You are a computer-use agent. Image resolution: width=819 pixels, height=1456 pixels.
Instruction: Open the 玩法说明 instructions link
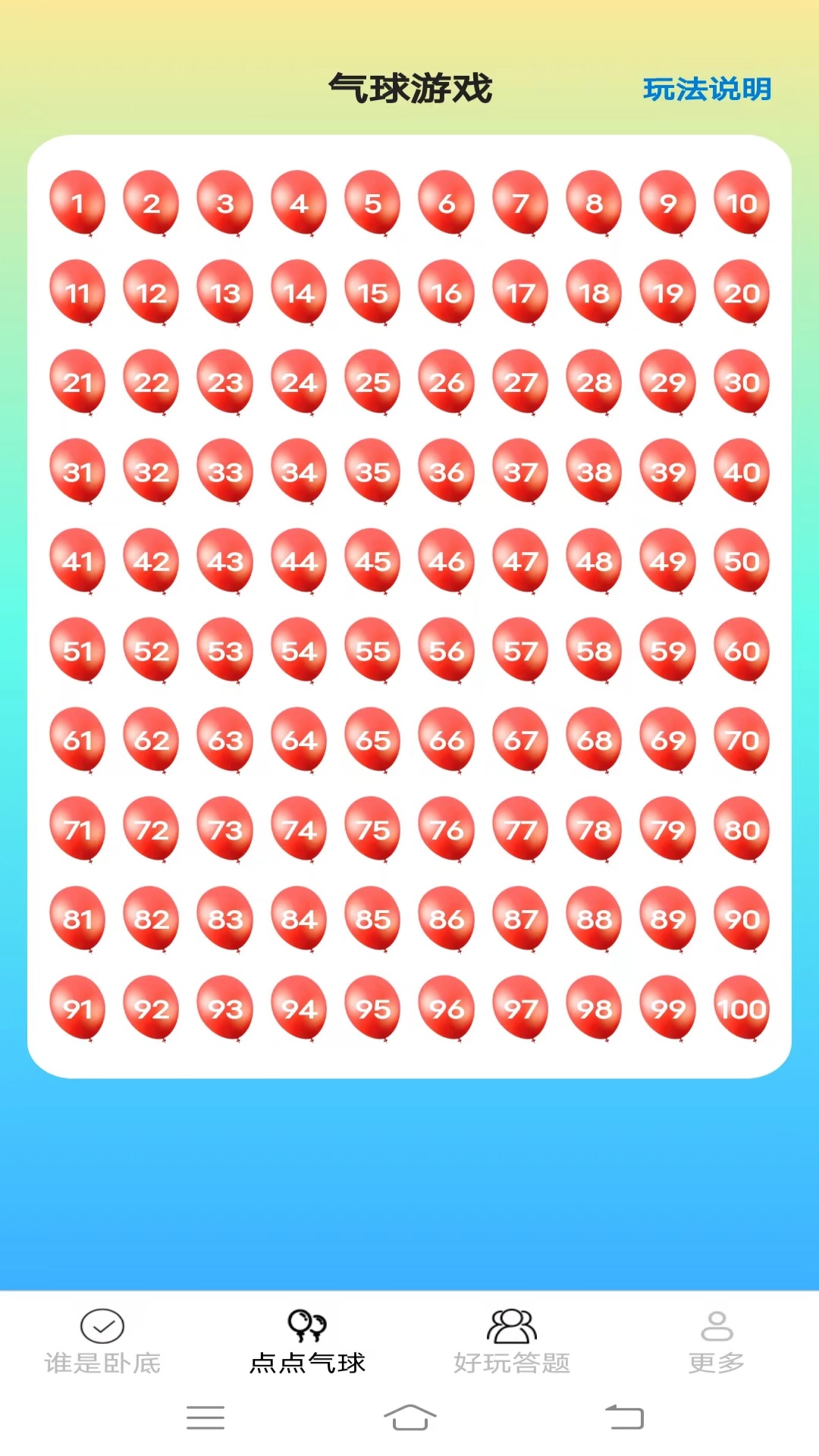click(x=707, y=89)
